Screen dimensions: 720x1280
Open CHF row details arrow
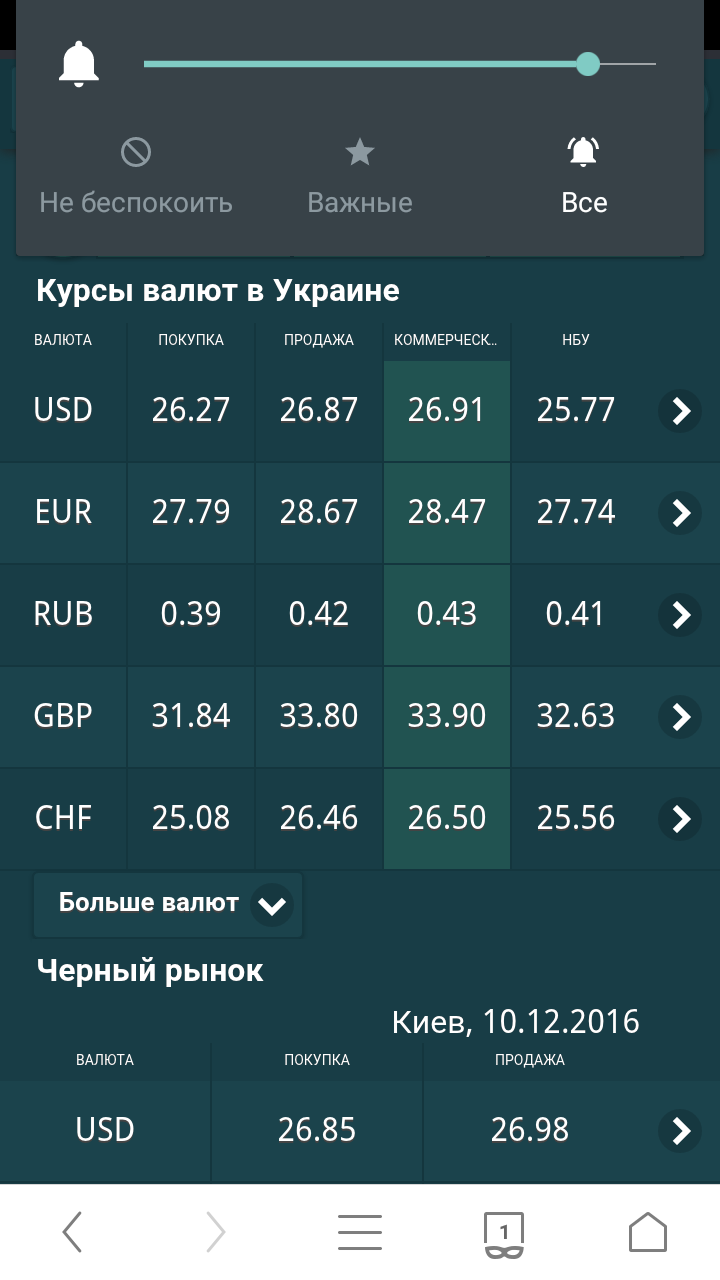coord(681,818)
